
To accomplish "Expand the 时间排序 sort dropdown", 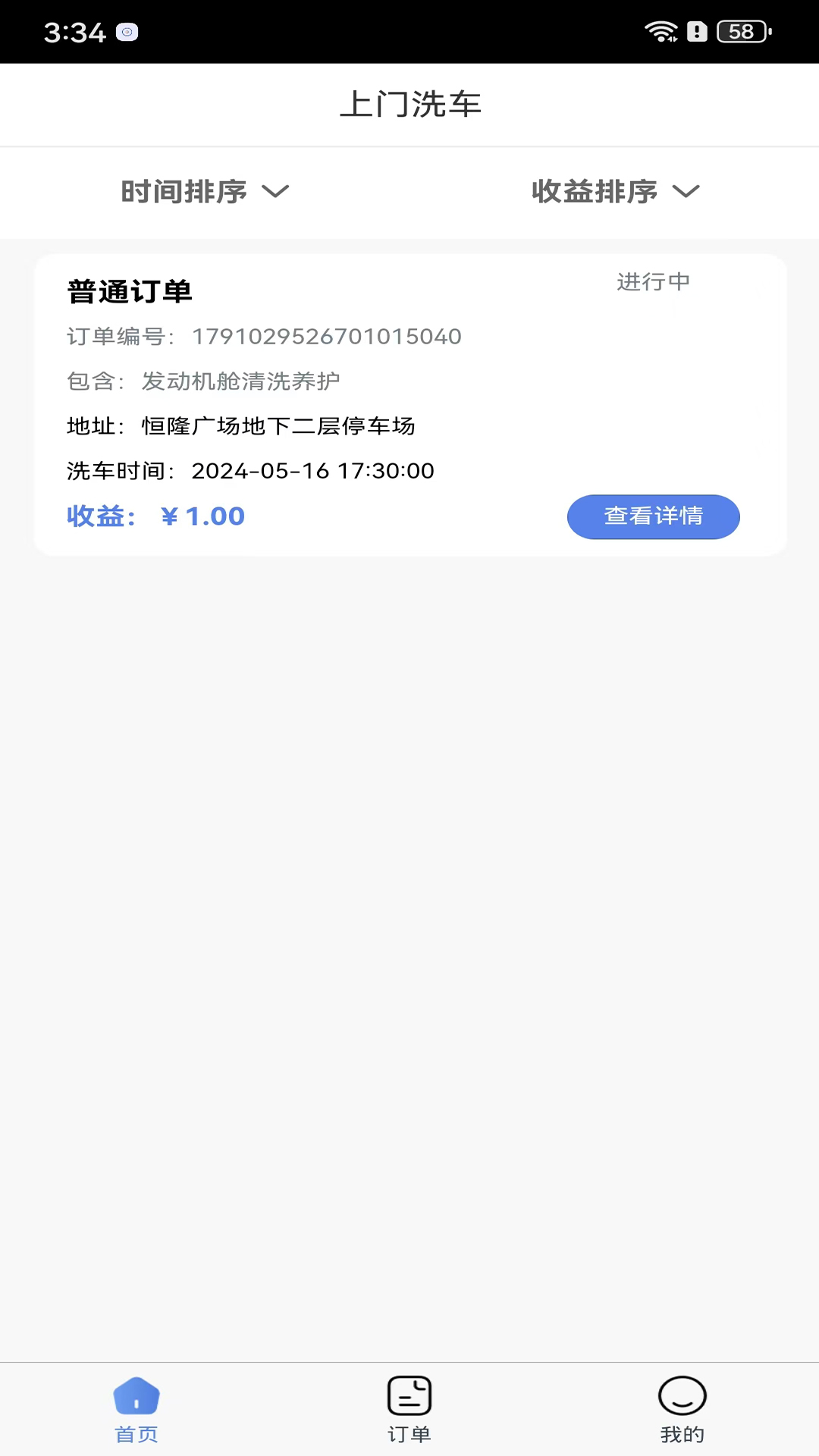I will click(205, 192).
